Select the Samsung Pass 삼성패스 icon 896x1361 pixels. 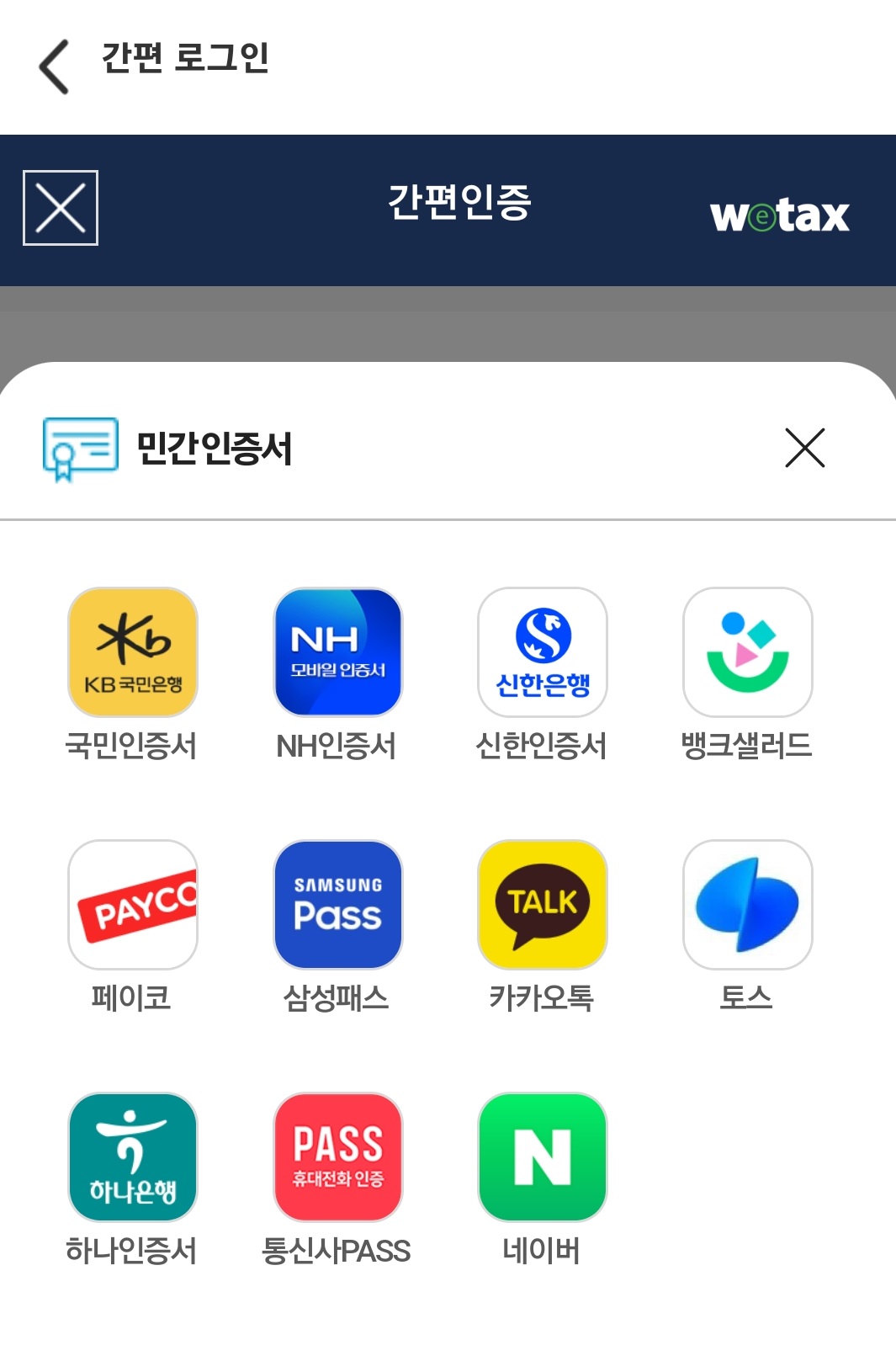coord(337,905)
